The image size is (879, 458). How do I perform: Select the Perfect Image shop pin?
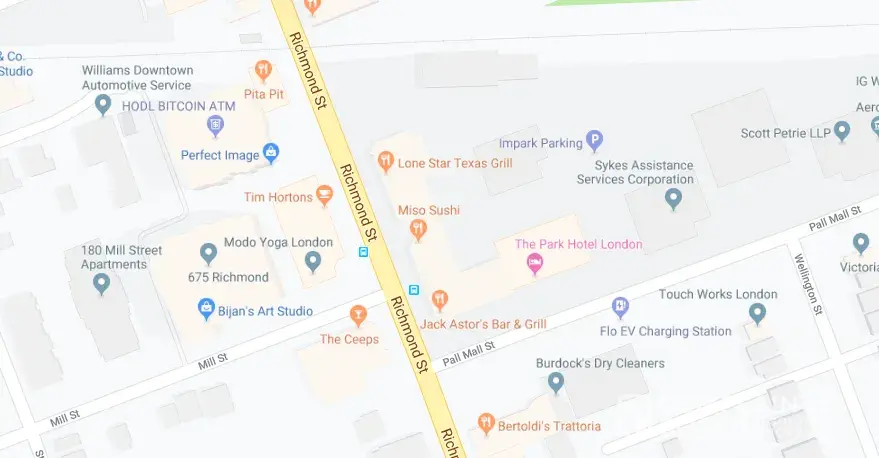(x=270, y=154)
